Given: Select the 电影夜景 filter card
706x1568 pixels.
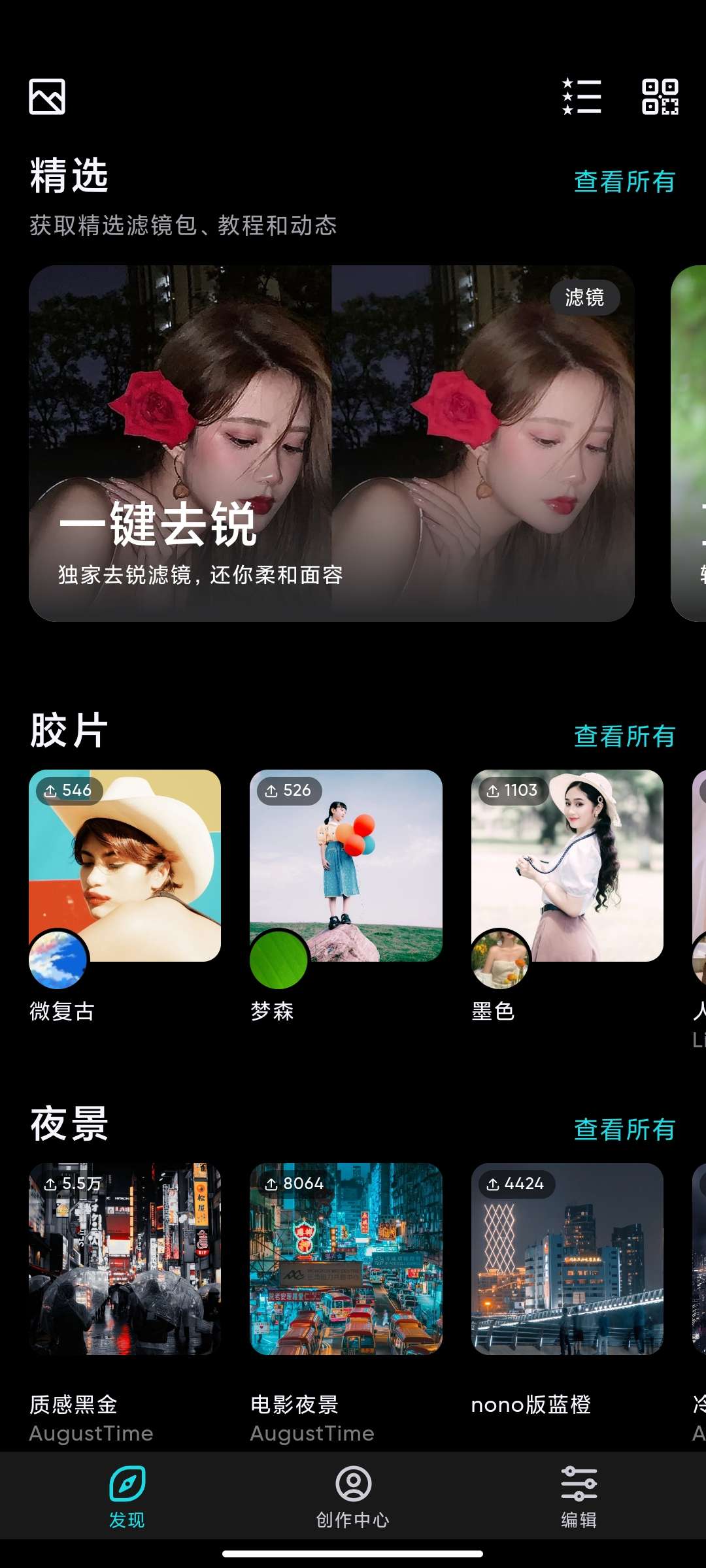Looking at the screenshot, I should point(346,1259).
